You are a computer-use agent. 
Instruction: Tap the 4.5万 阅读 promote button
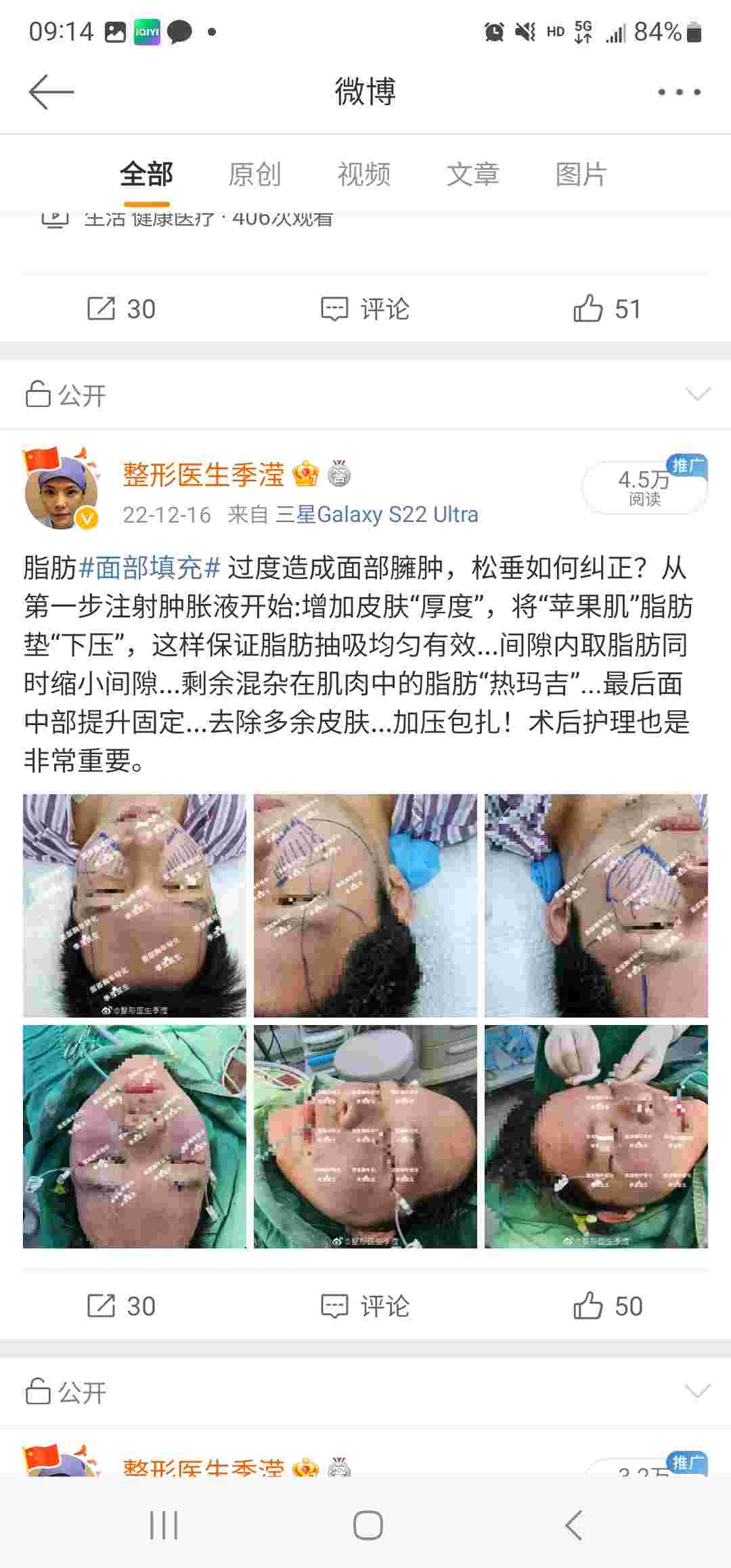click(x=644, y=487)
